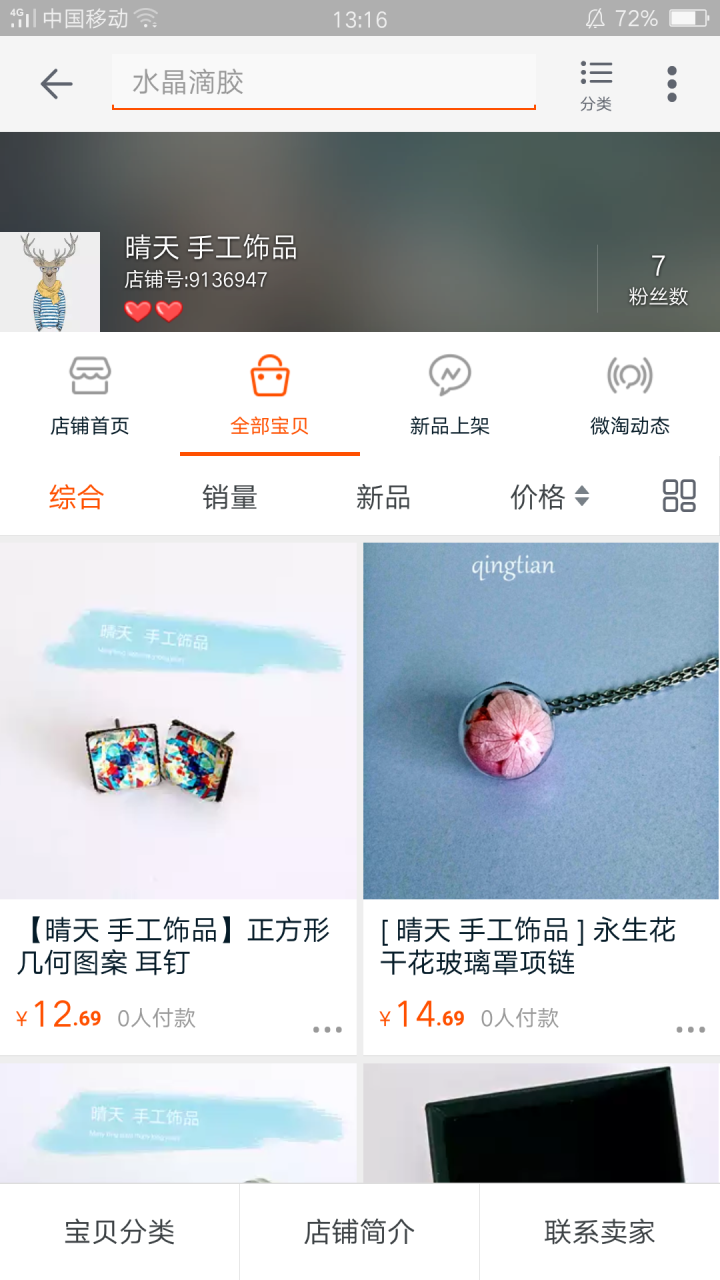
Task: Open more options for the 耳钉 item
Action: (327, 1029)
